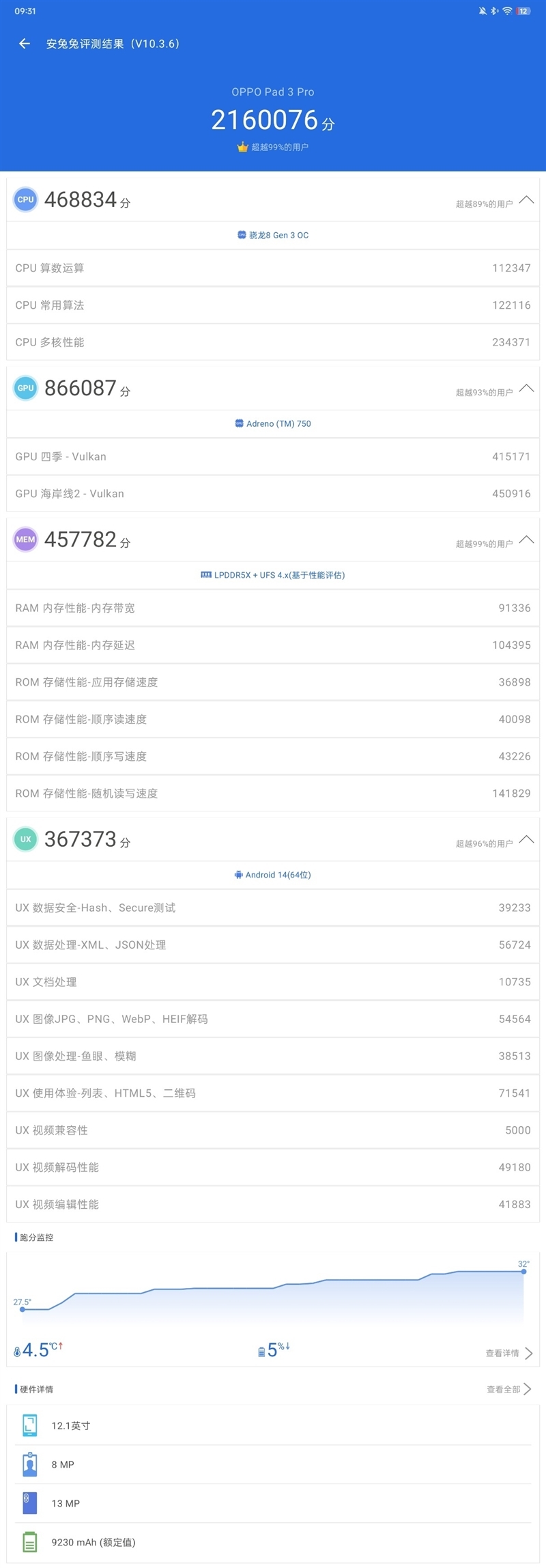546x1568 pixels.
Task: Collapse the GPU section with its chevron
Action: coord(526,387)
